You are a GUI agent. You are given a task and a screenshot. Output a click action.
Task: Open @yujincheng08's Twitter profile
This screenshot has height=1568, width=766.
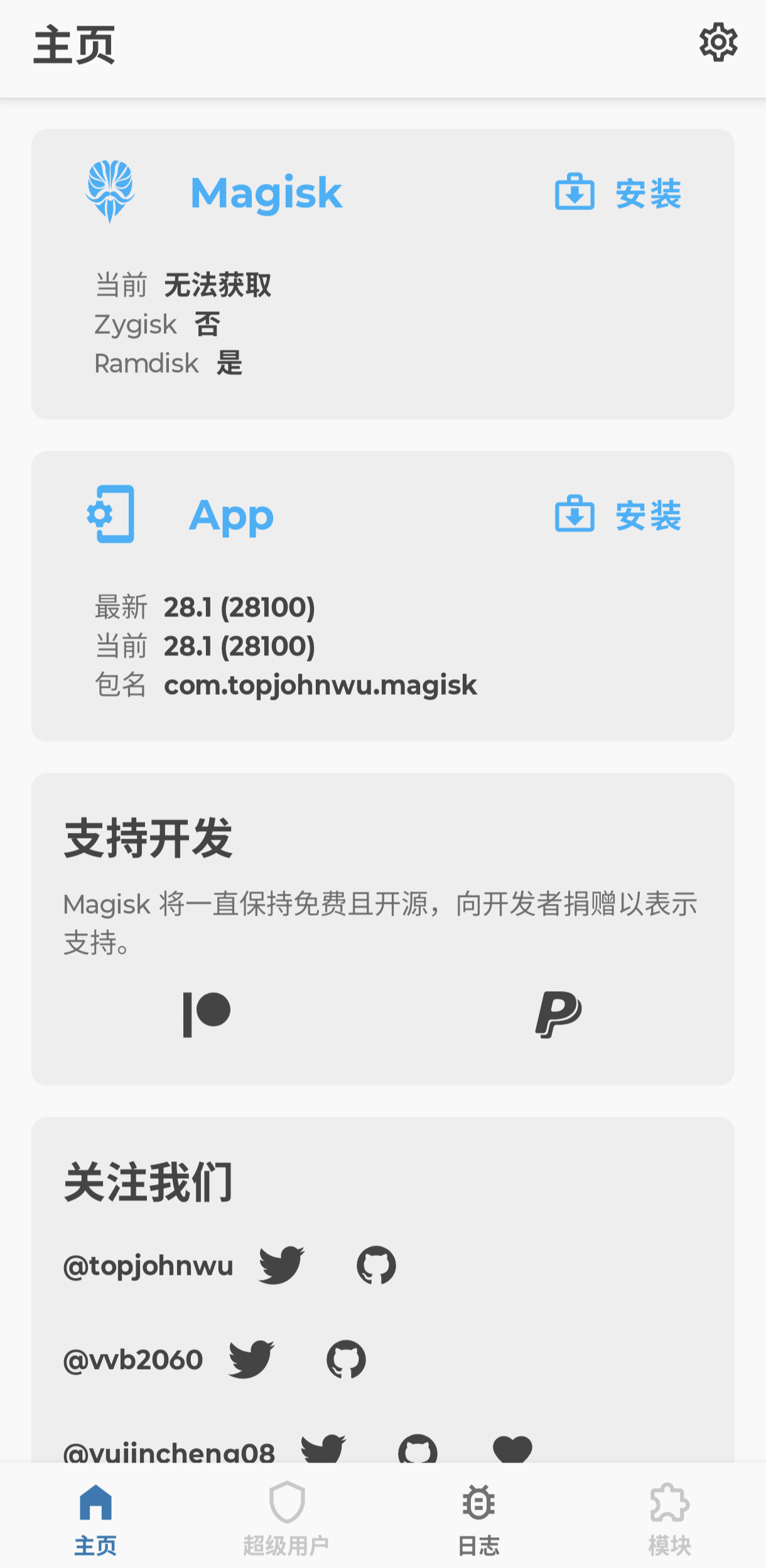pos(323,1448)
